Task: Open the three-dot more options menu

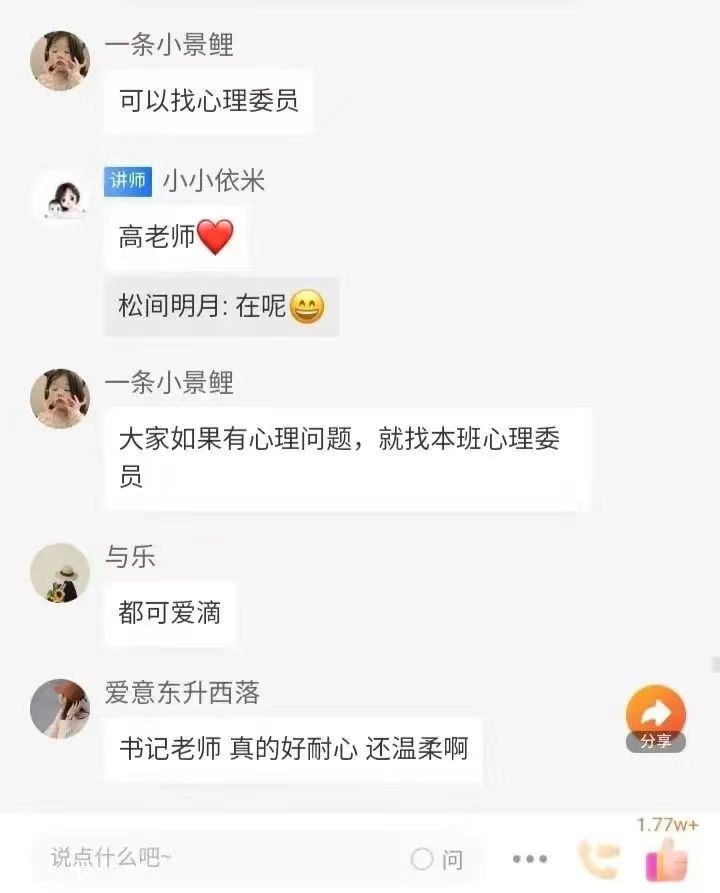Action: [x=529, y=858]
